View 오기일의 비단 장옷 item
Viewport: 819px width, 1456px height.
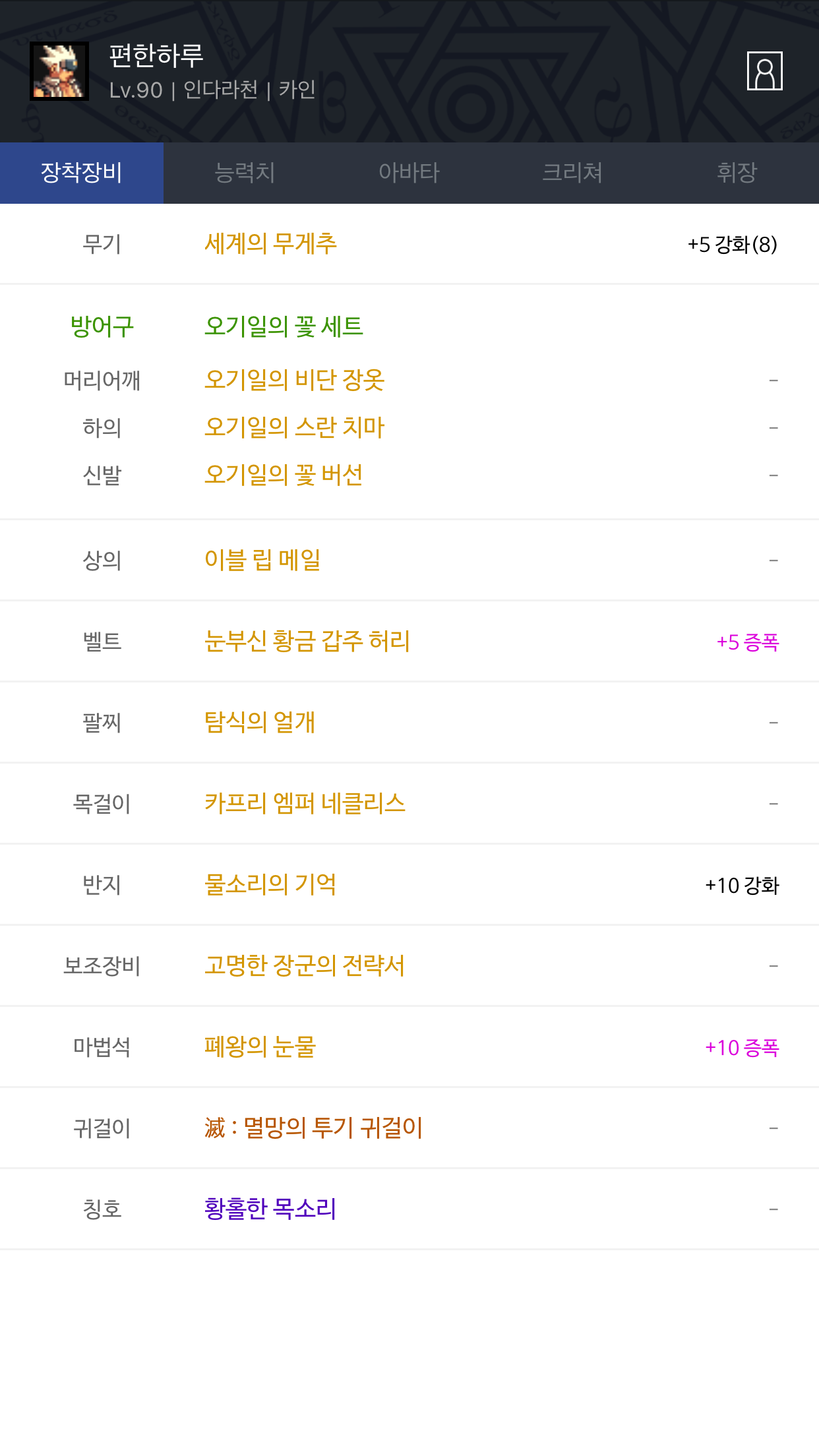coord(294,380)
